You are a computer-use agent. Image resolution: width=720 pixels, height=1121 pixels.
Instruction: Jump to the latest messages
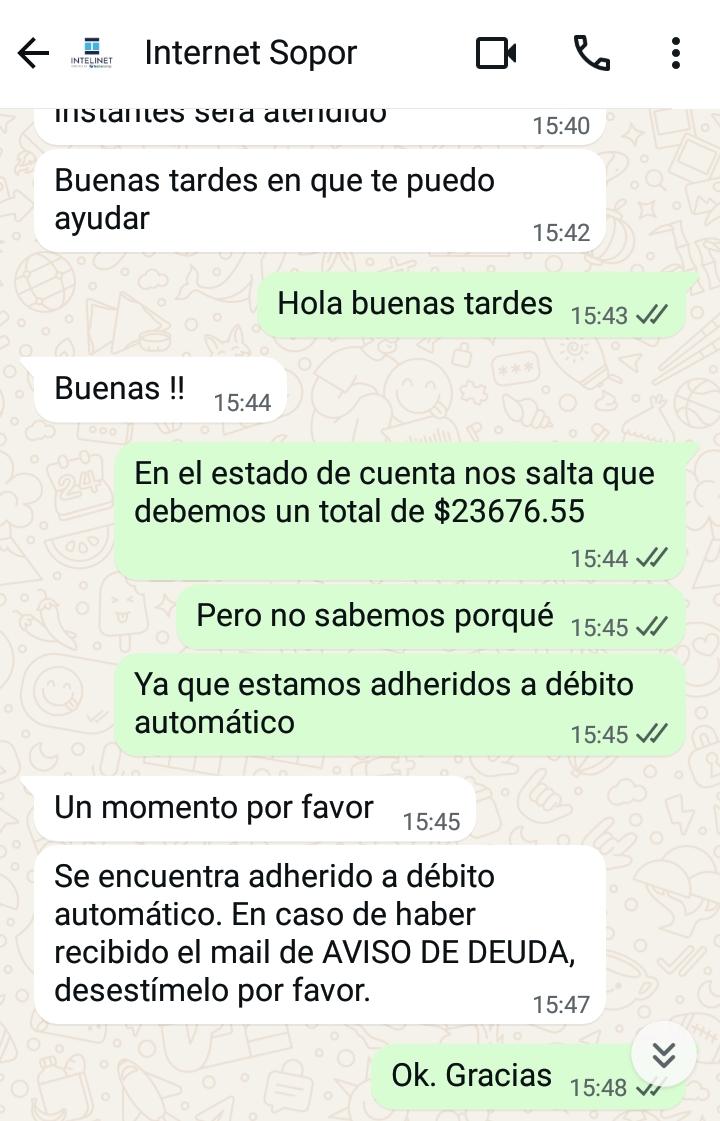tap(663, 1054)
